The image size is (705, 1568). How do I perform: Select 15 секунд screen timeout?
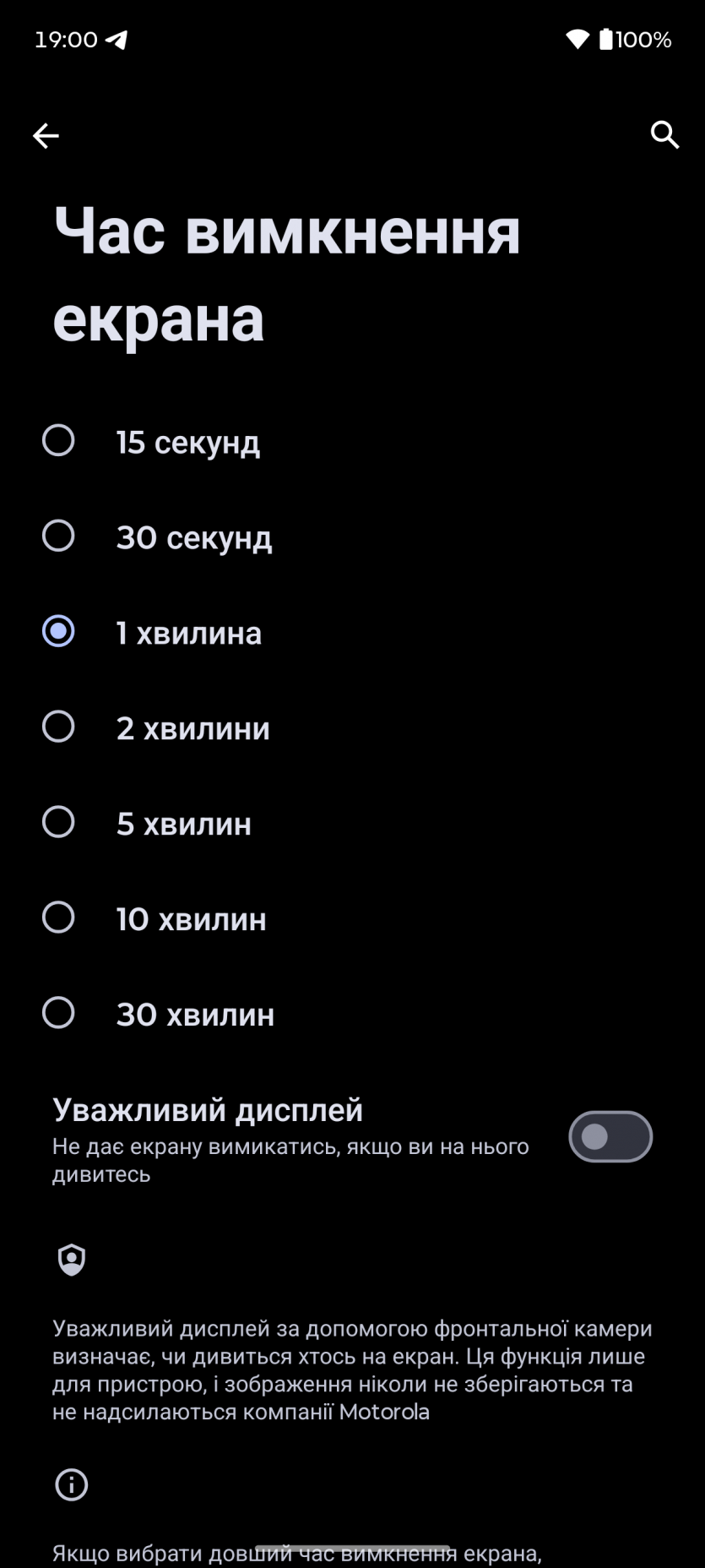(58, 440)
